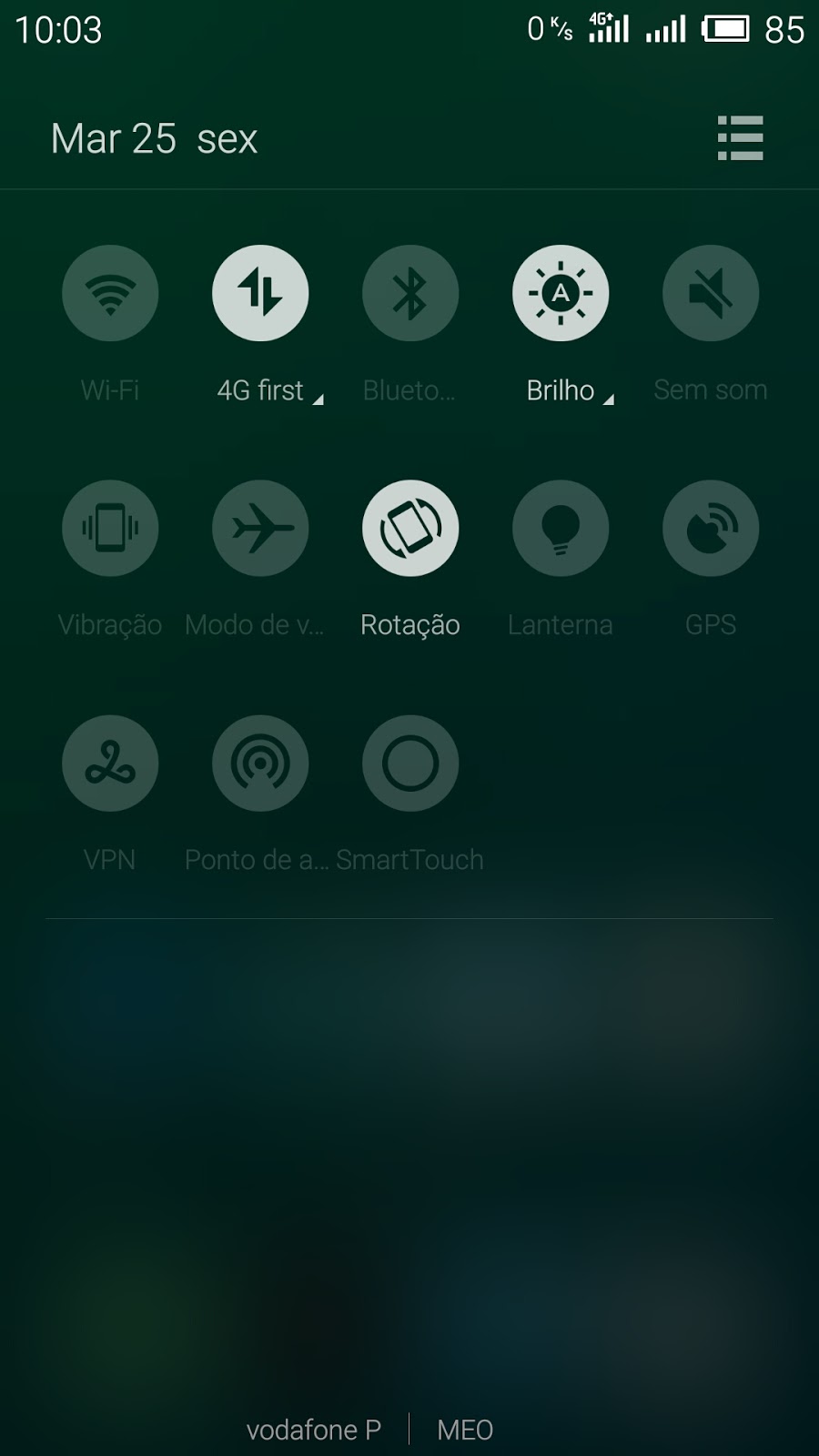Enable GPS location
The height and width of the screenshot is (1456, 819).
(x=711, y=528)
